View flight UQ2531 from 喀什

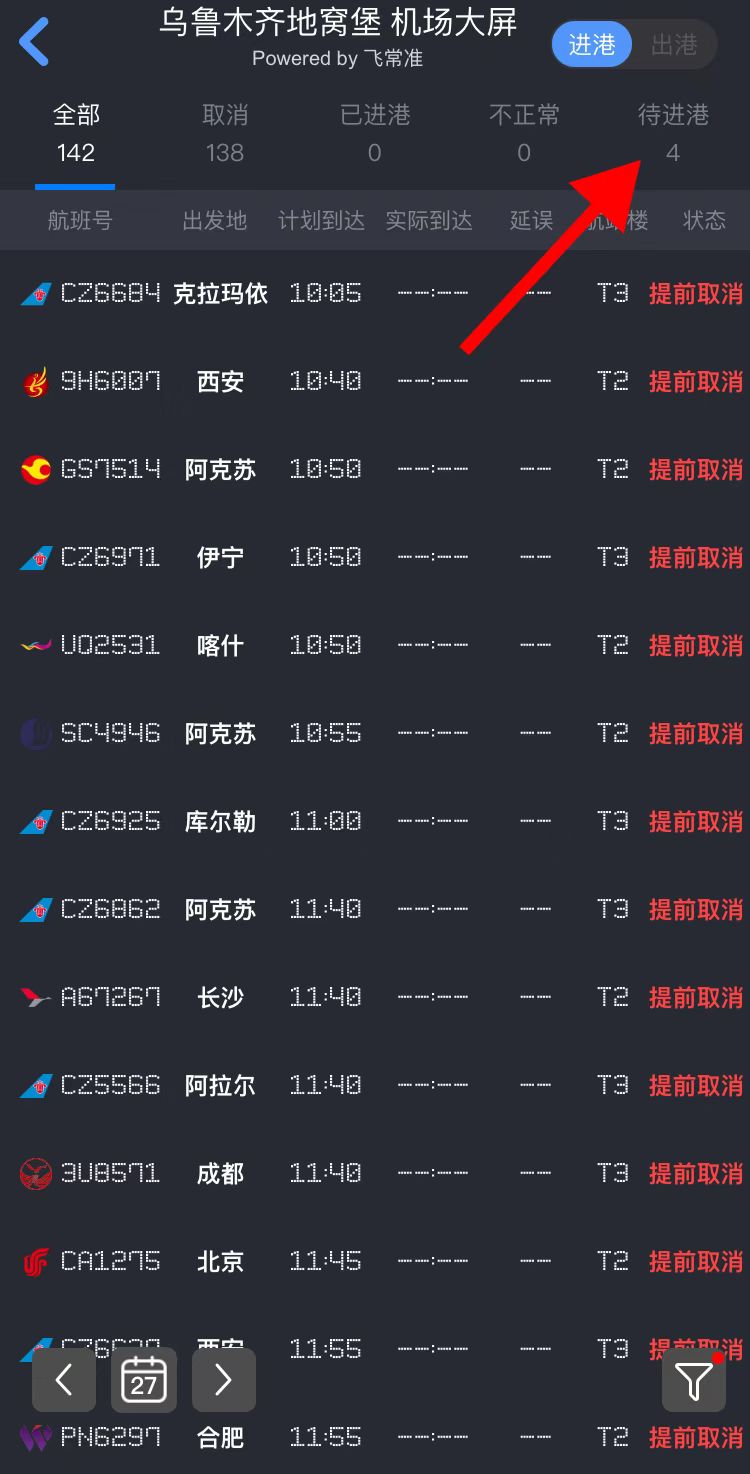click(x=375, y=645)
